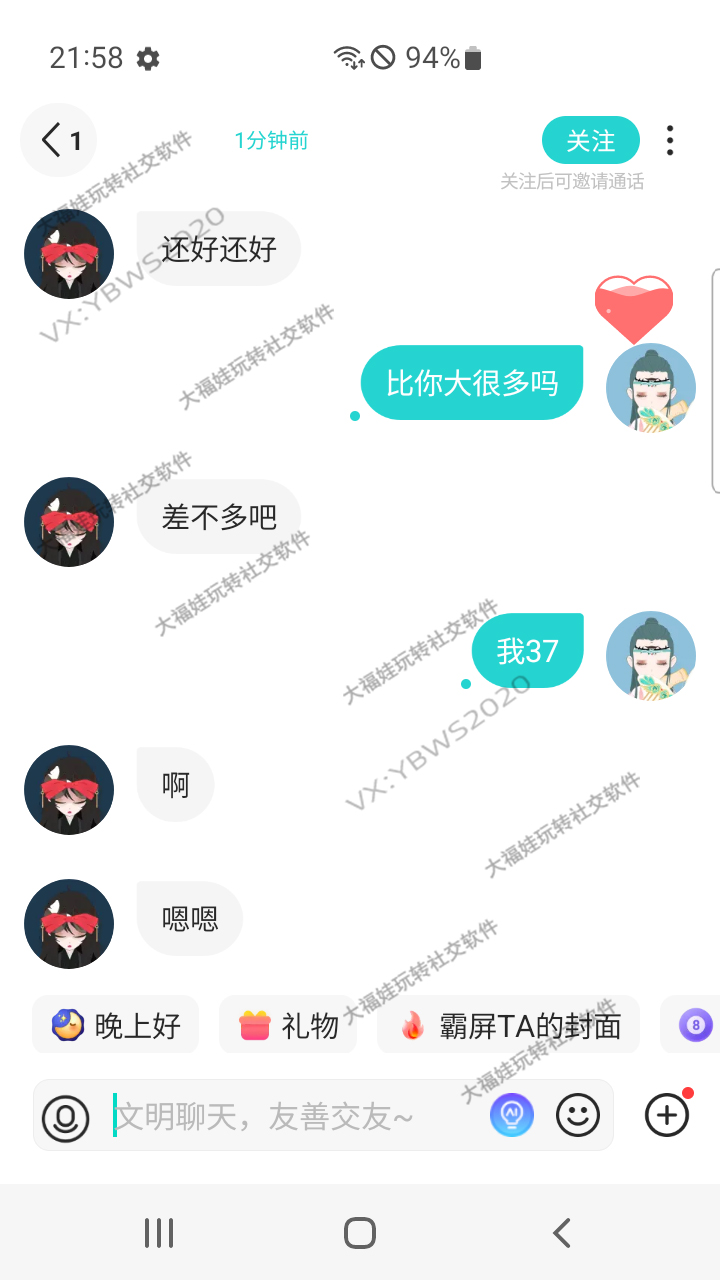The image size is (720, 1280).
Task: Tap the 晚上好 quick reply chip
Action: click(116, 1025)
